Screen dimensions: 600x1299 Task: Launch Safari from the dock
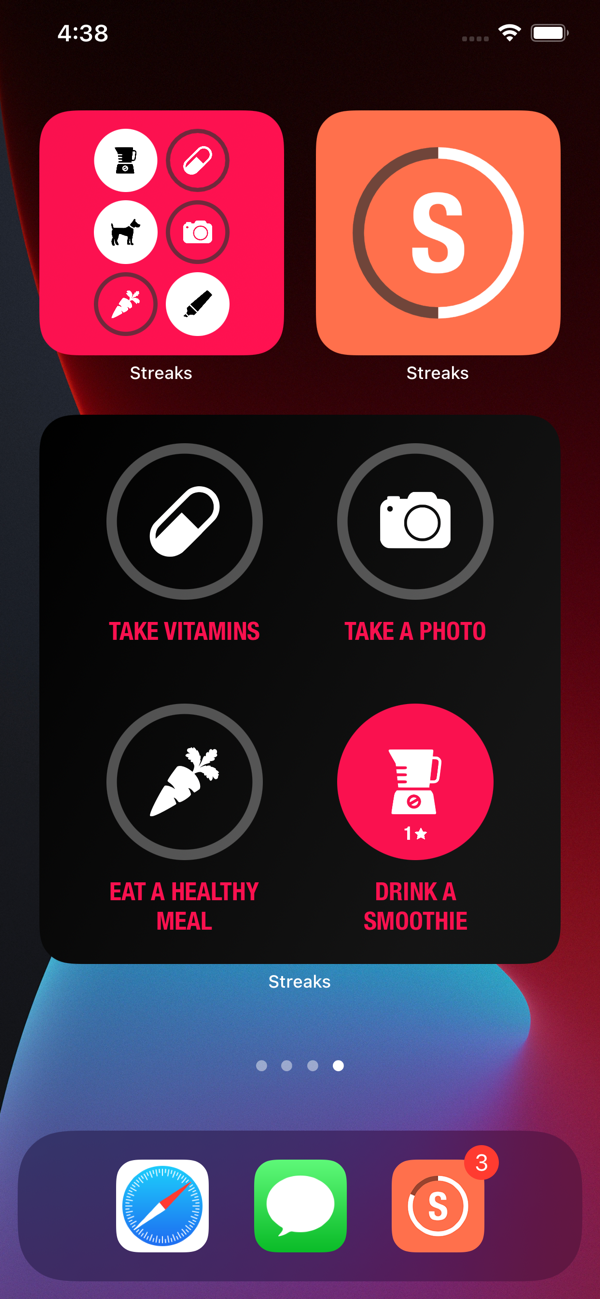pyautogui.click(x=162, y=1205)
